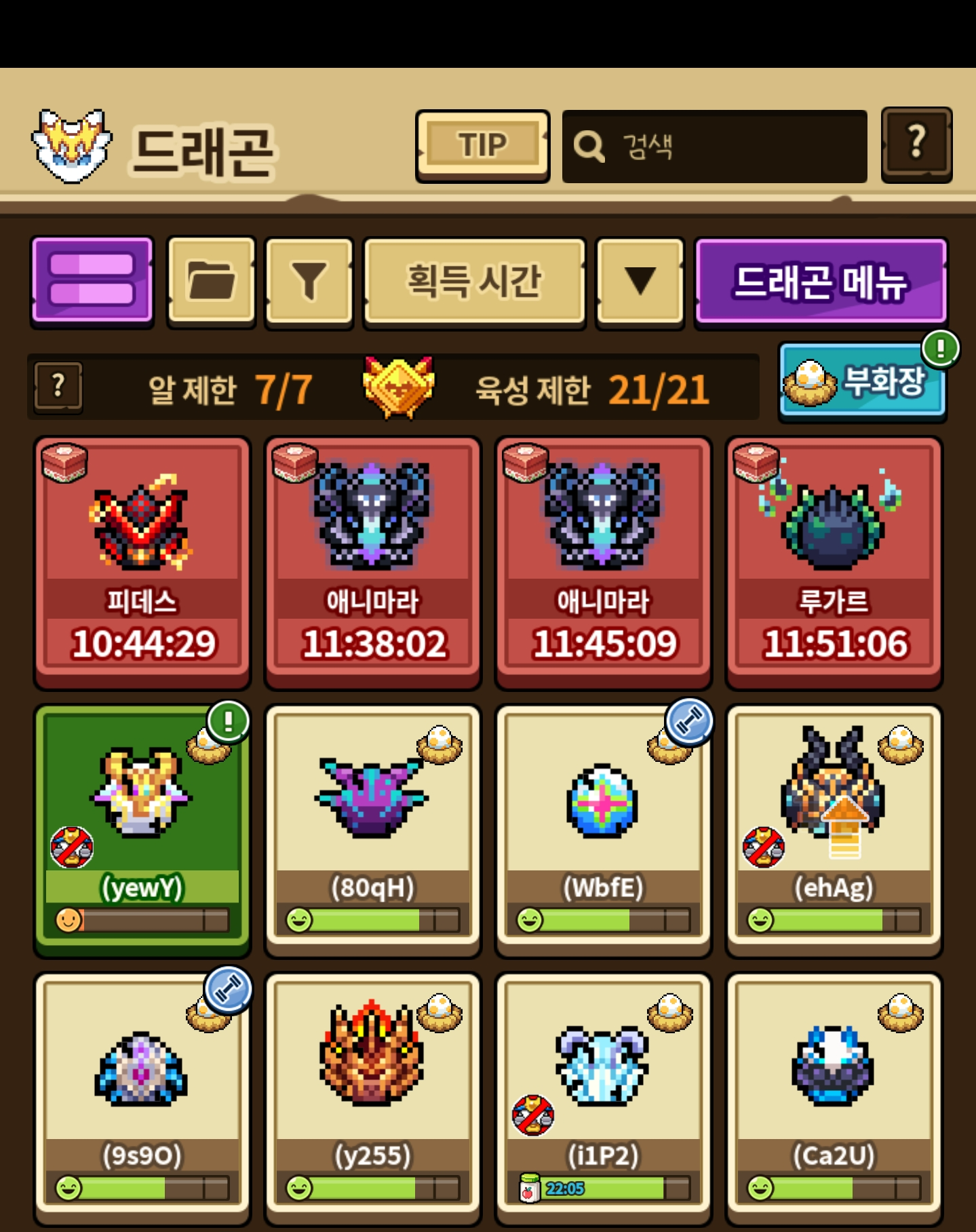This screenshot has height=1232, width=976.
Task: Tap the 검색 search field
Action: click(x=714, y=147)
